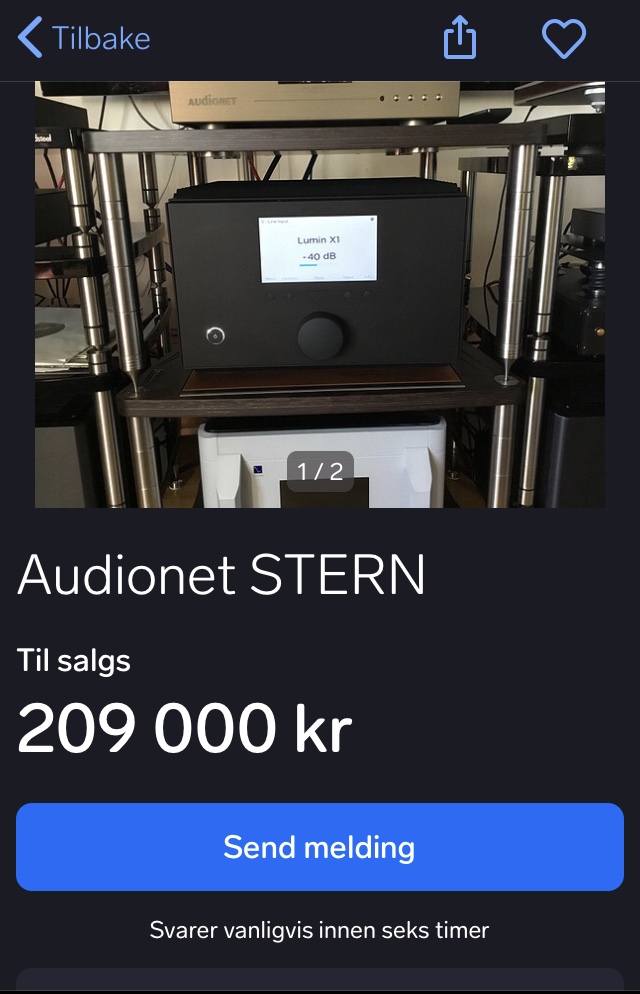The image size is (640, 994).
Task: Tap the Send melding button
Action: point(320,847)
